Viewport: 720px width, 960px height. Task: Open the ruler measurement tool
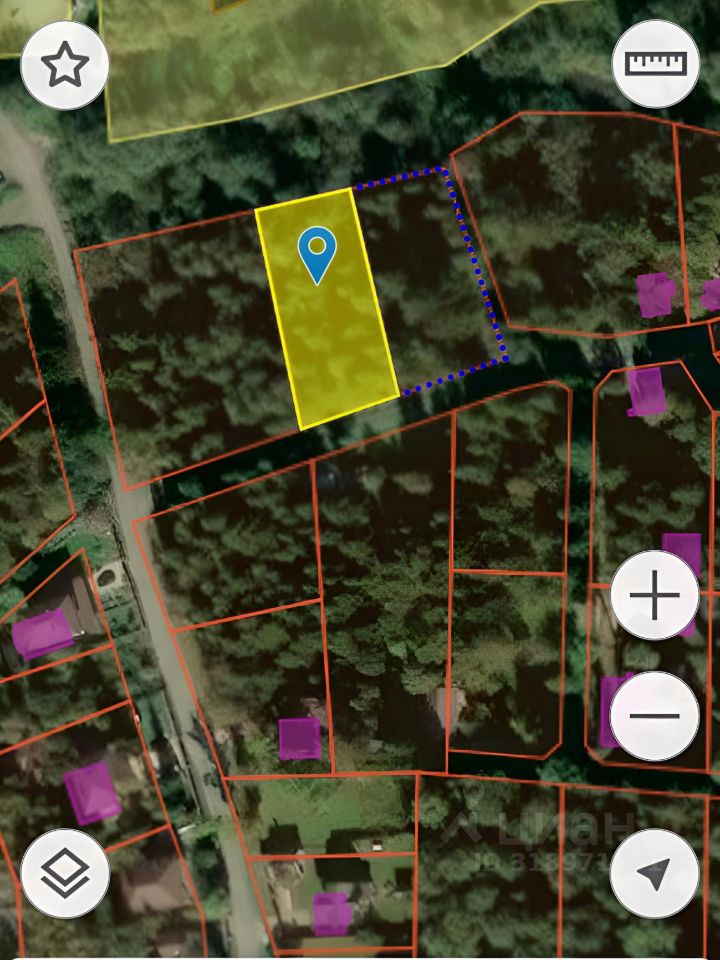(x=655, y=64)
